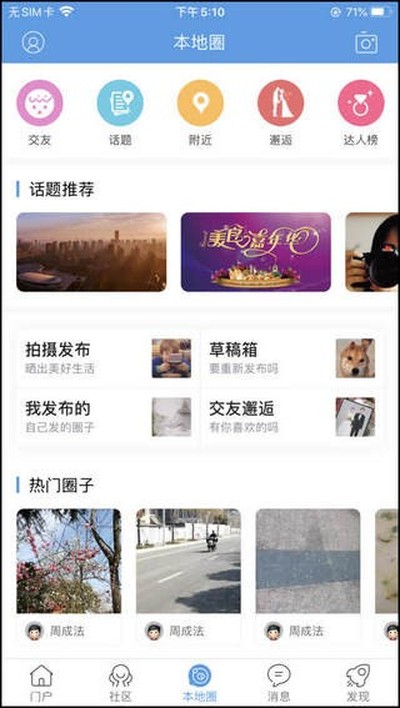Screen dimensions: 400x708
Task: Switch to the 门户 tab
Action: [41, 683]
